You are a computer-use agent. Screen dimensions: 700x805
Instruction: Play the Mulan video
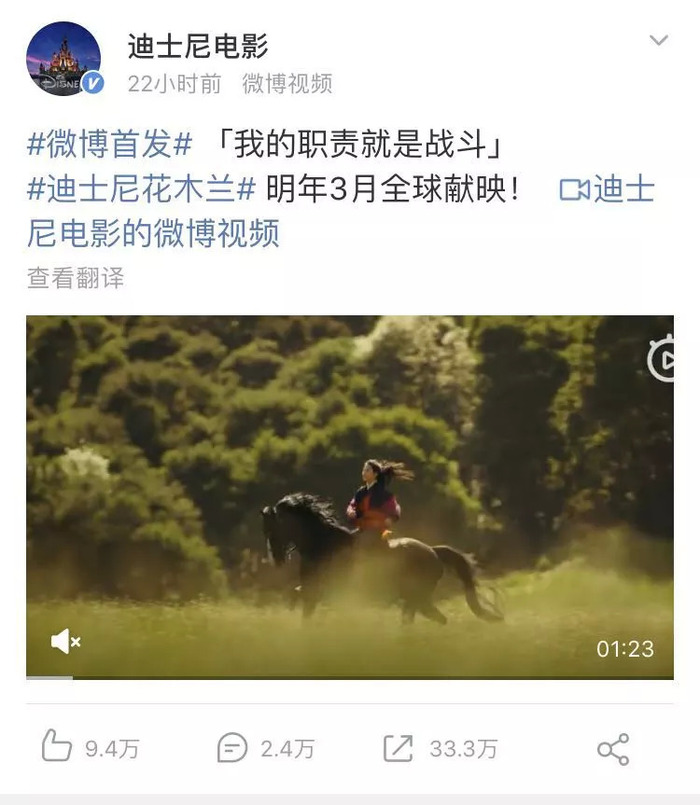(349, 497)
